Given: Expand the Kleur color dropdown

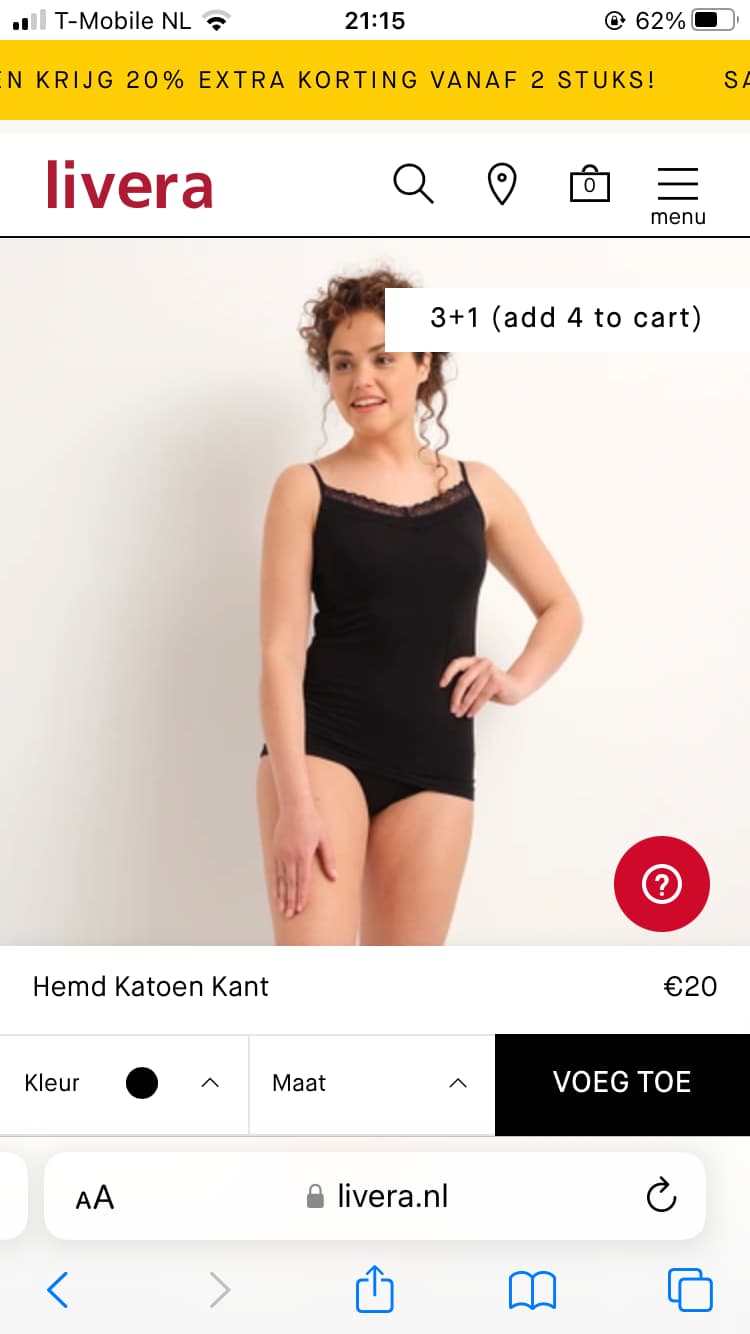Looking at the screenshot, I should (123, 1083).
